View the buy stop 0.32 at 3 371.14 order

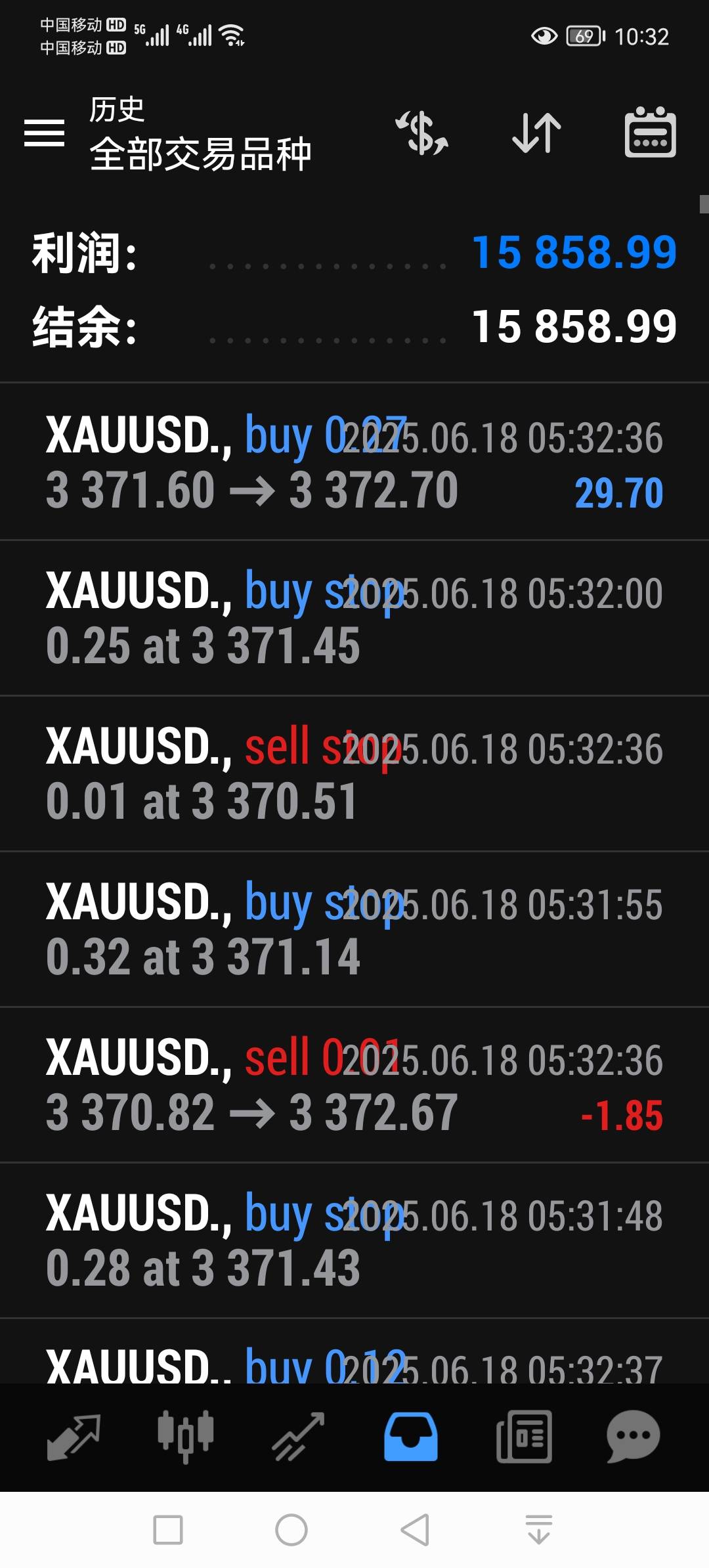[x=354, y=930]
